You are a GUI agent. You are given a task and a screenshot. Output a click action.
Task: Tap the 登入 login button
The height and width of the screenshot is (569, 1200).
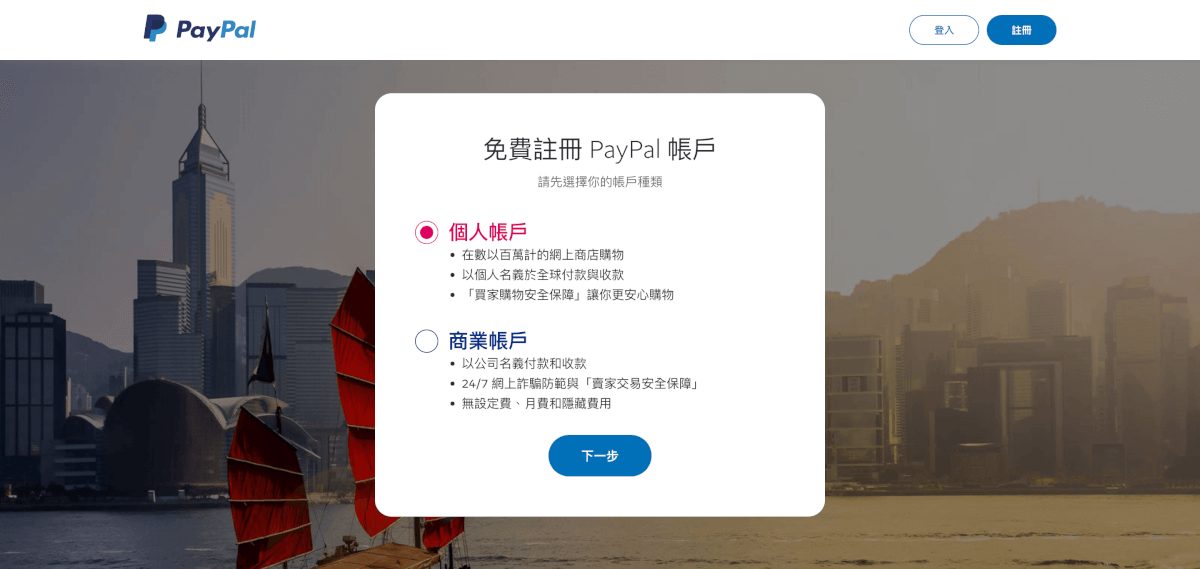[x=943, y=30]
